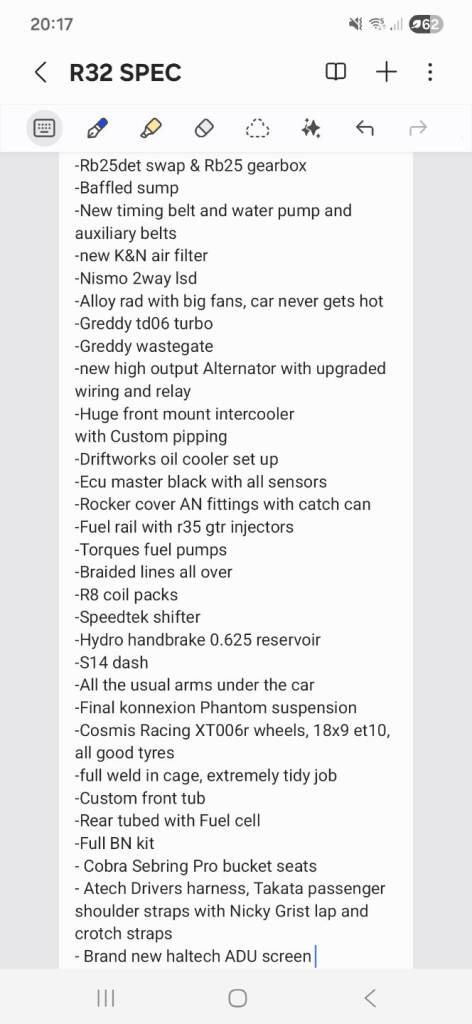Activate the eraser tool
The image size is (472, 1024).
click(x=204, y=129)
